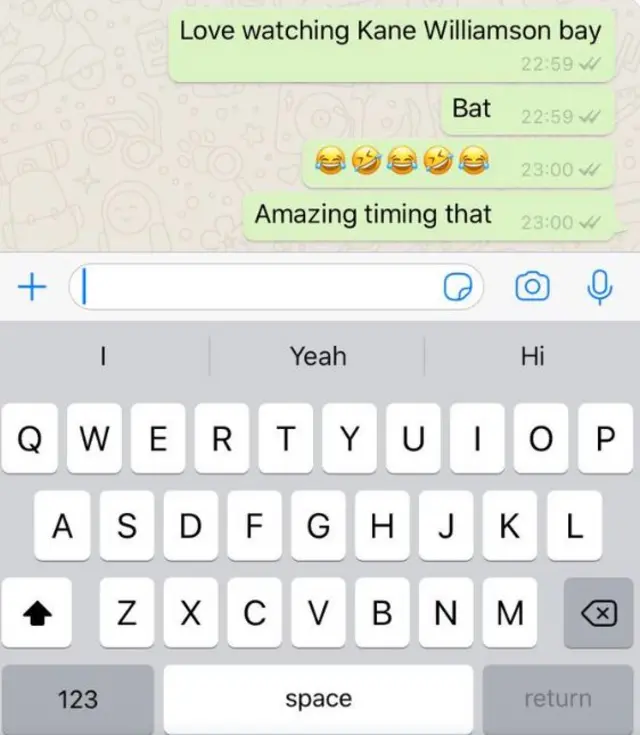This screenshot has width=640, height=735.
Task: Tap the backspace key
Action: (x=598, y=613)
